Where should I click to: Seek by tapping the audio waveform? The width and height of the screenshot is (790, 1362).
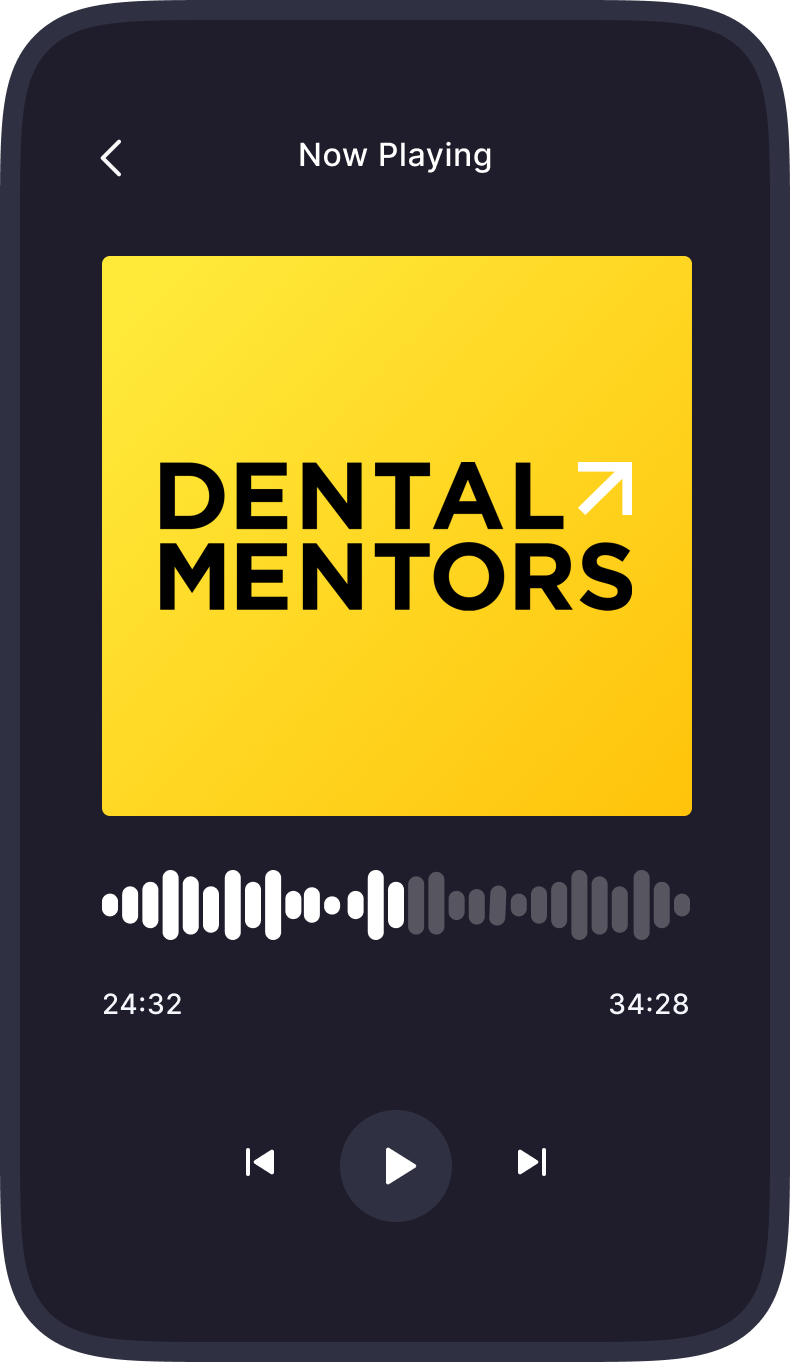pos(396,905)
